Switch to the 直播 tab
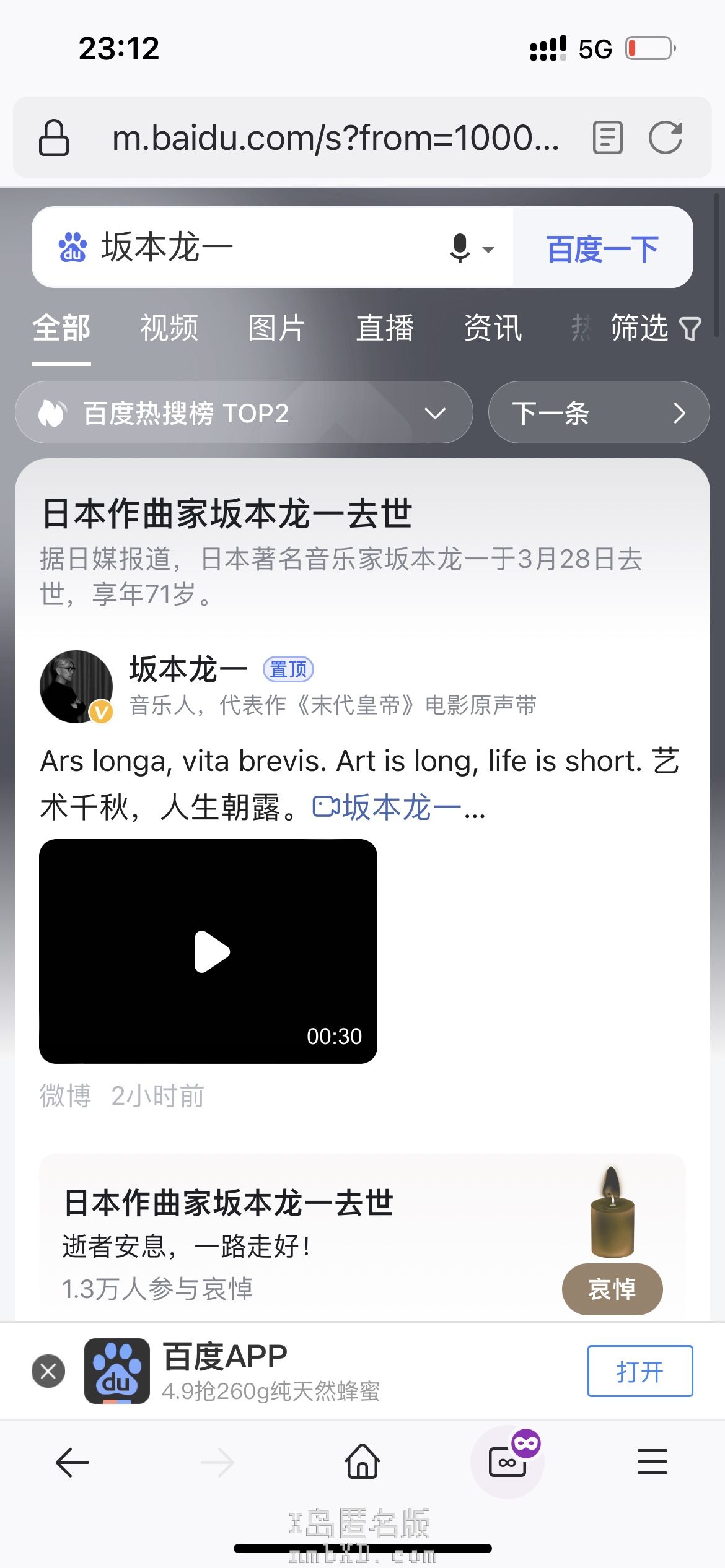Screen dimensions: 725x1568 (x=385, y=328)
